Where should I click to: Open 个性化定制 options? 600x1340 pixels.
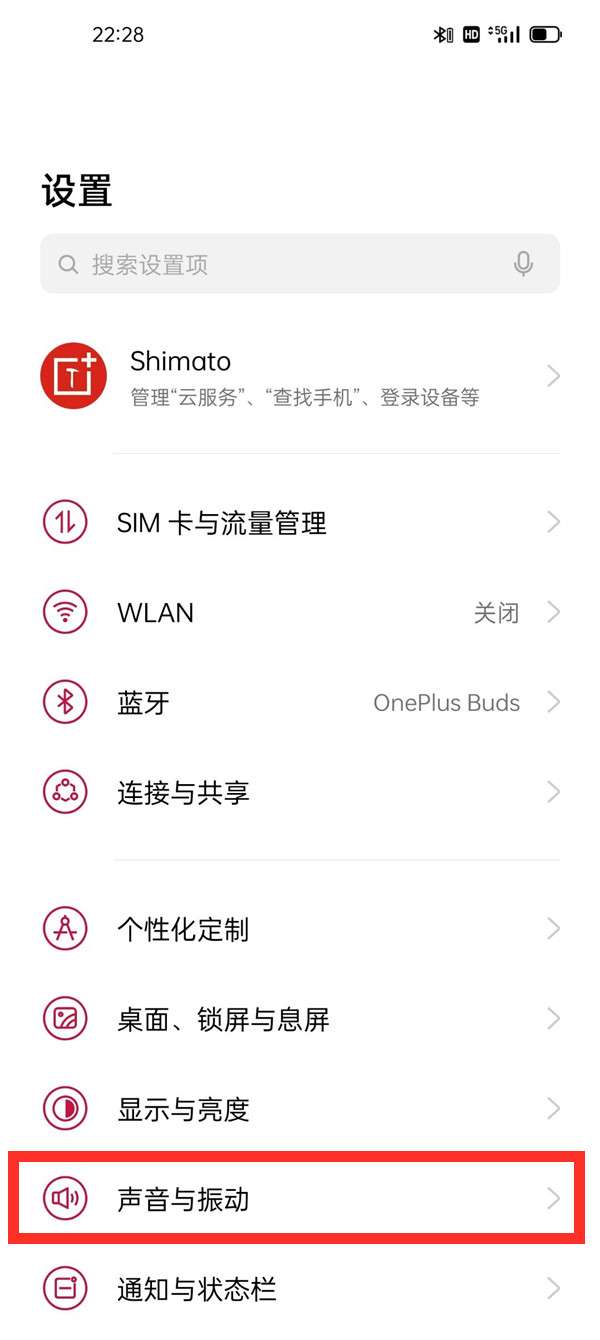pos(300,929)
